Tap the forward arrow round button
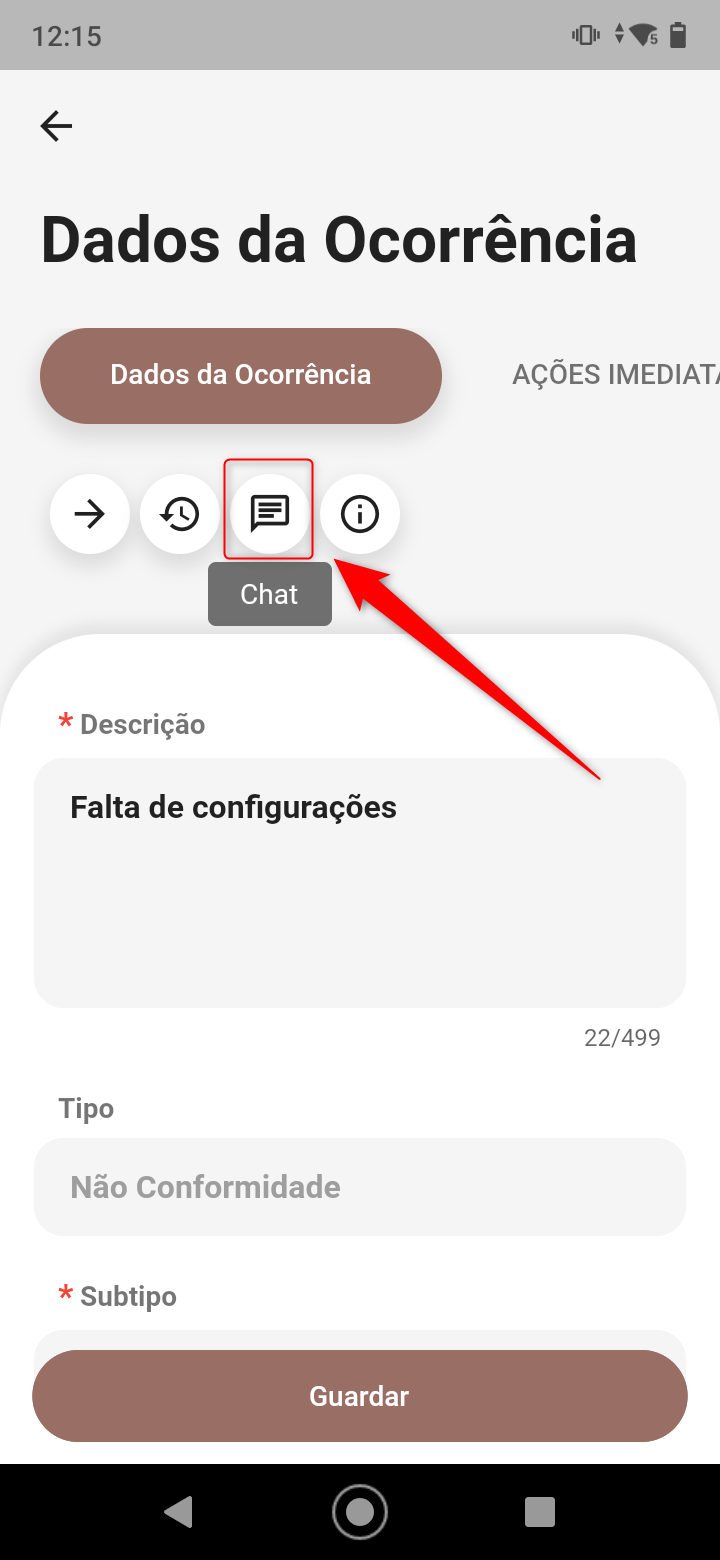The image size is (720, 1560). click(90, 514)
